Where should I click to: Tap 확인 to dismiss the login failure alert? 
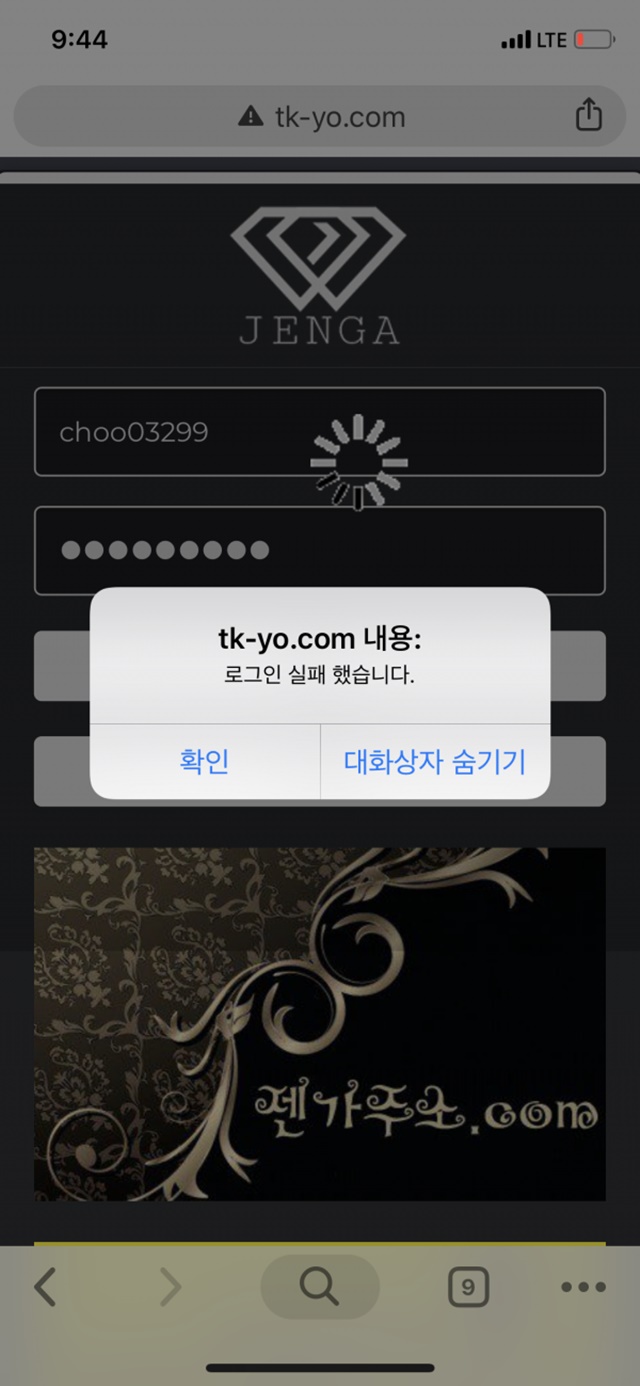point(205,761)
